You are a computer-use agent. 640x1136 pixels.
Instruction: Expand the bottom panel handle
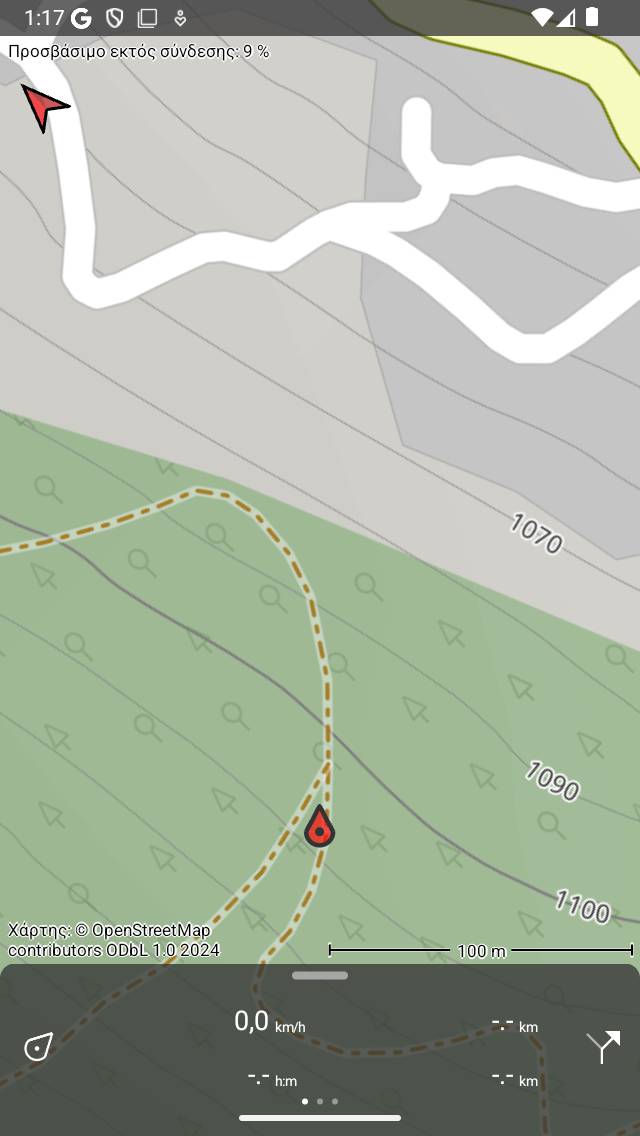[x=320, y=975]
